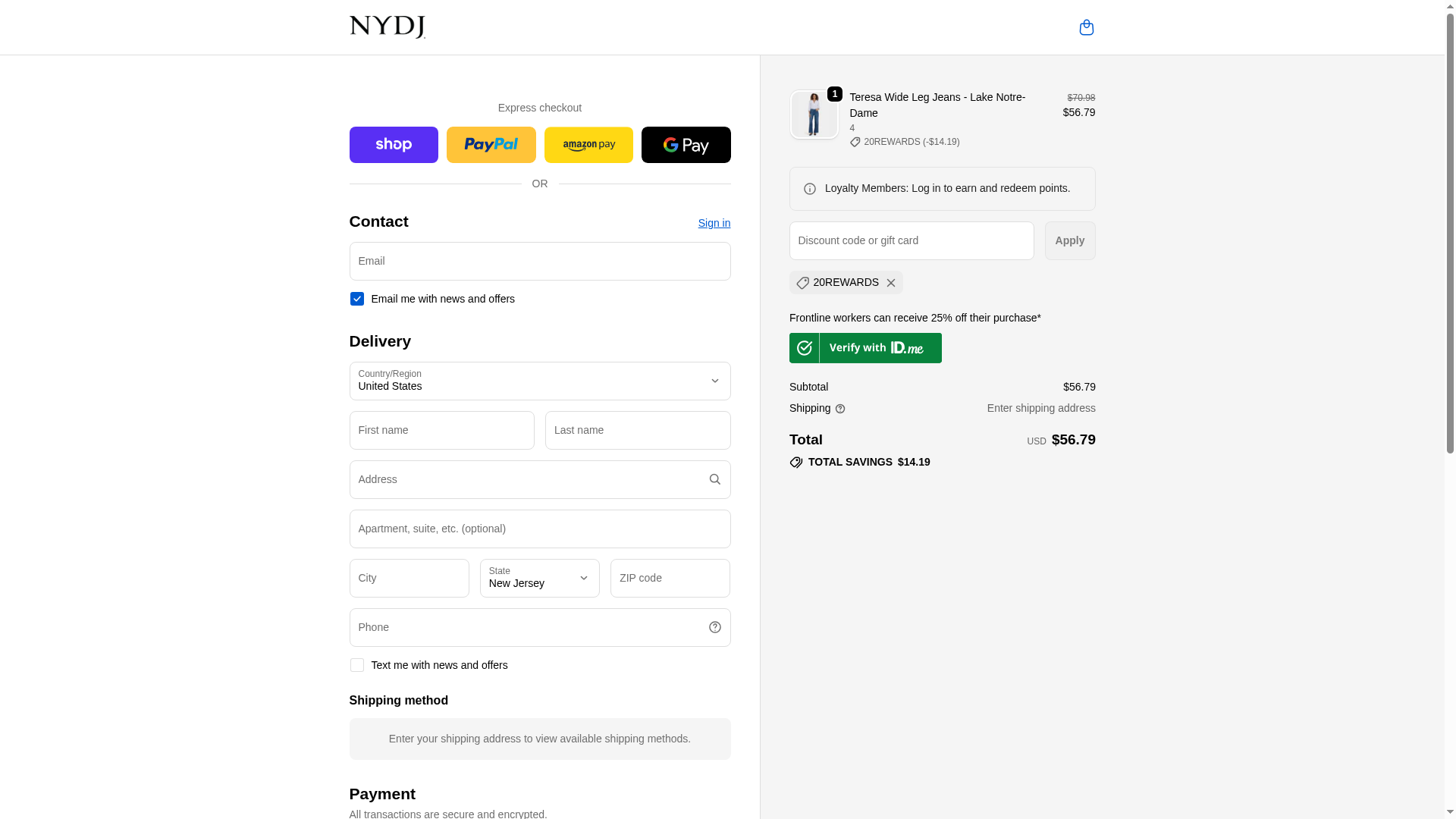Open the State dropdown showing New Jersey
The height and width of the screenshot is (819, 1456).
click(x=539, y=579)
